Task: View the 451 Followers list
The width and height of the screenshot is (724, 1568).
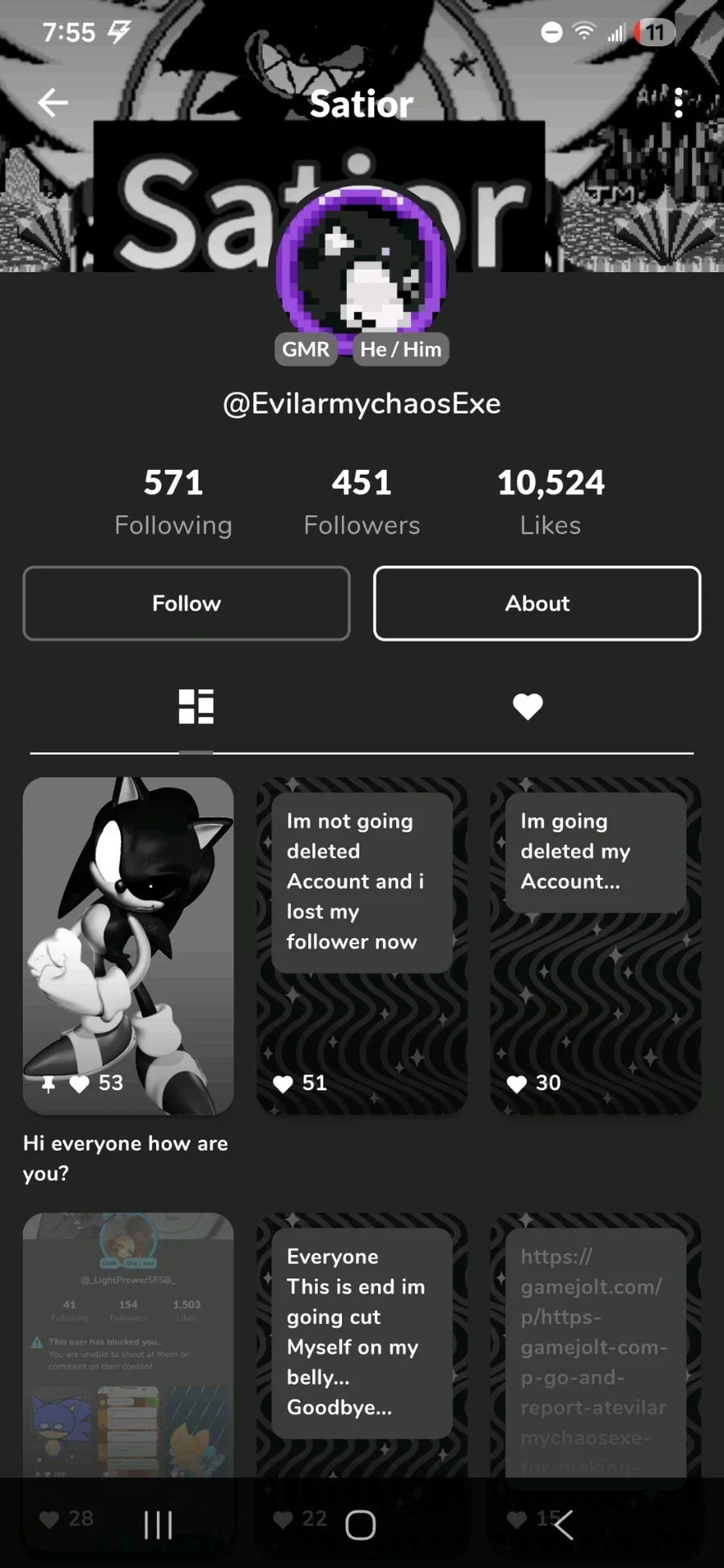Action: pos(362,502)
